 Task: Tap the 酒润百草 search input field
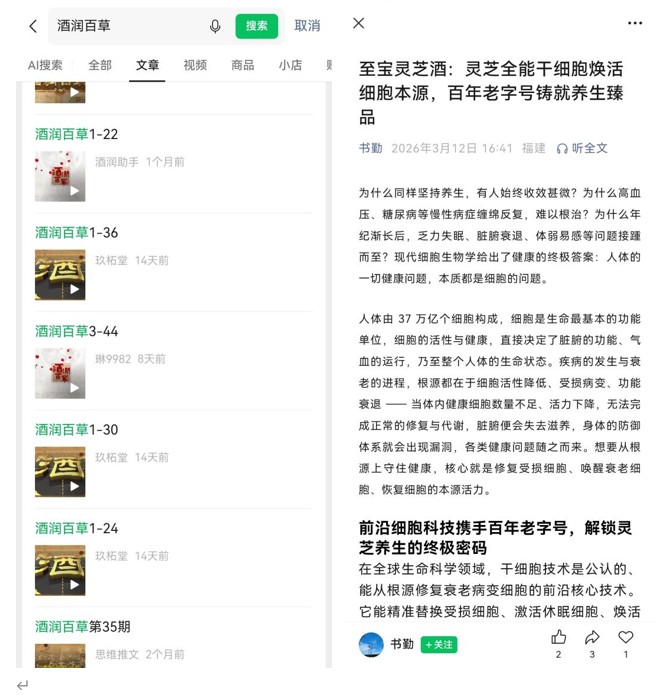click(x=125, y=26)
